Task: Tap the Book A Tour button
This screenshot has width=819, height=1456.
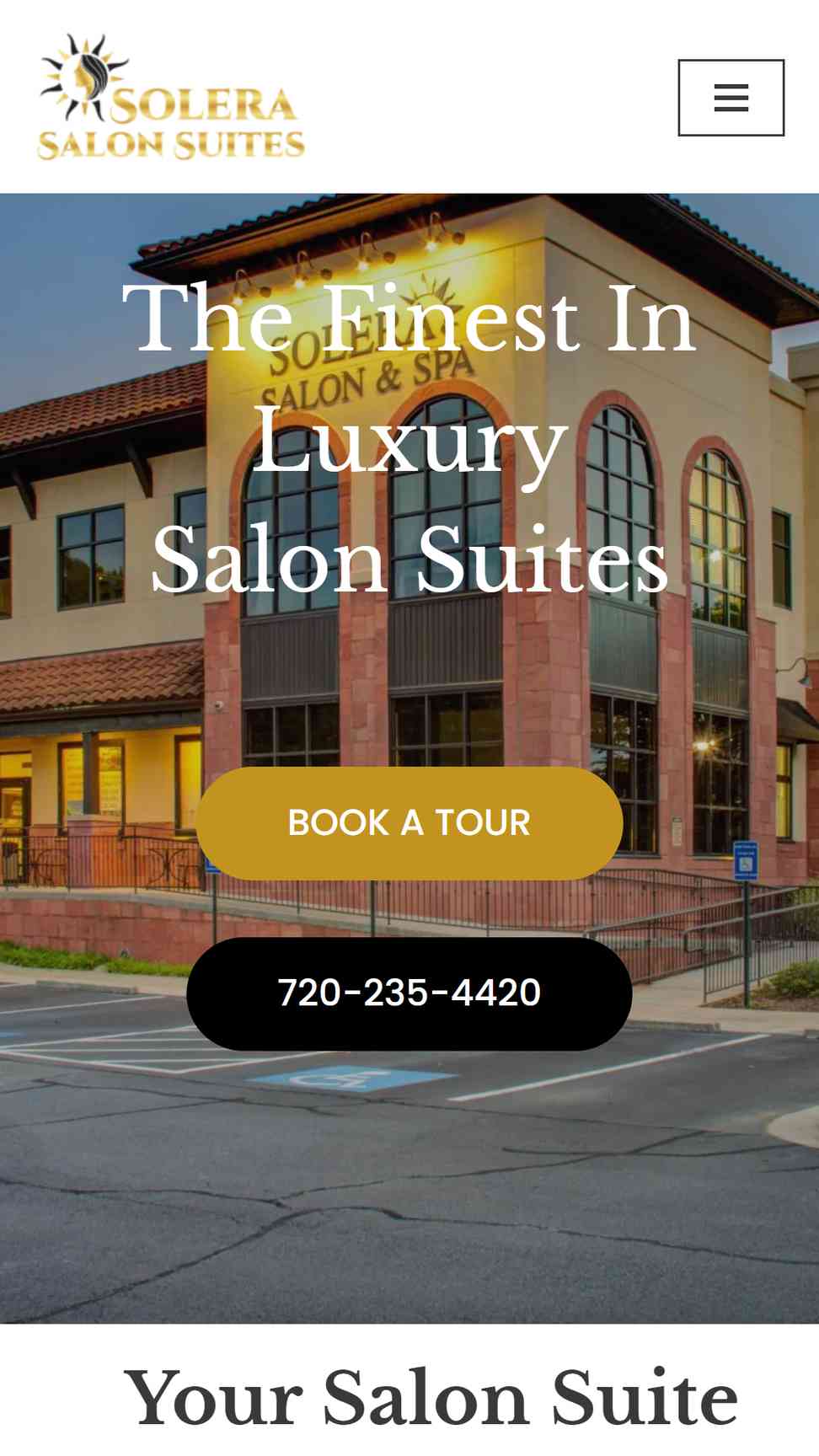Action: 409,823
